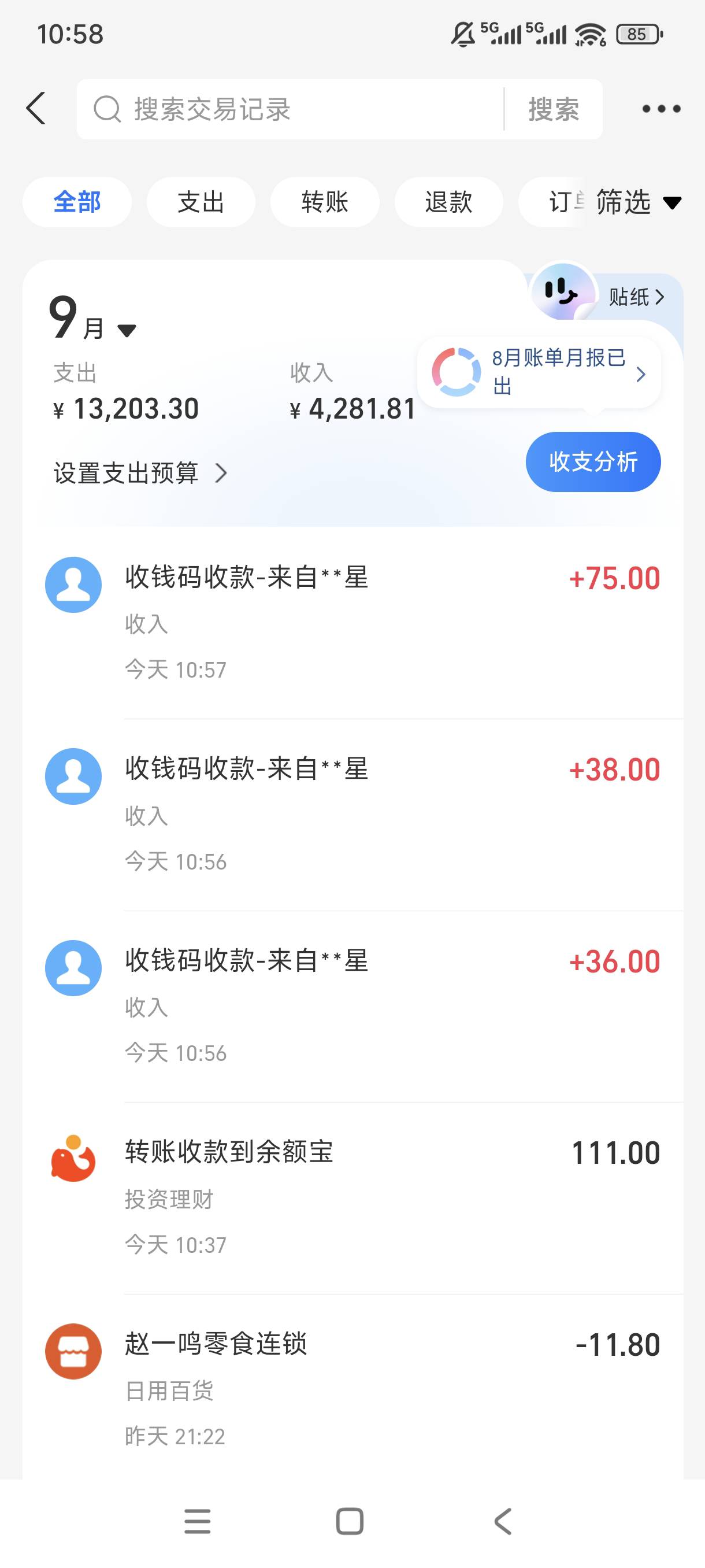This screenshot has width=705, height=1568.
Task: Expand the 9月 month picker
Action: [93, 319]
